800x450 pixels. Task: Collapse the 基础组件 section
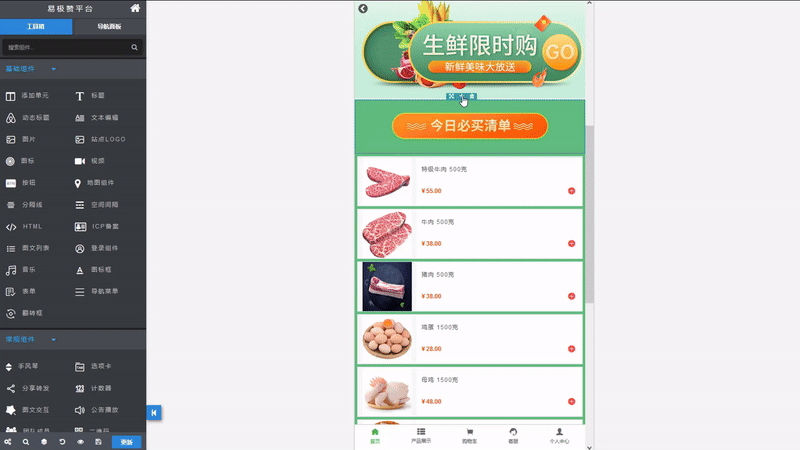[53, 69]
